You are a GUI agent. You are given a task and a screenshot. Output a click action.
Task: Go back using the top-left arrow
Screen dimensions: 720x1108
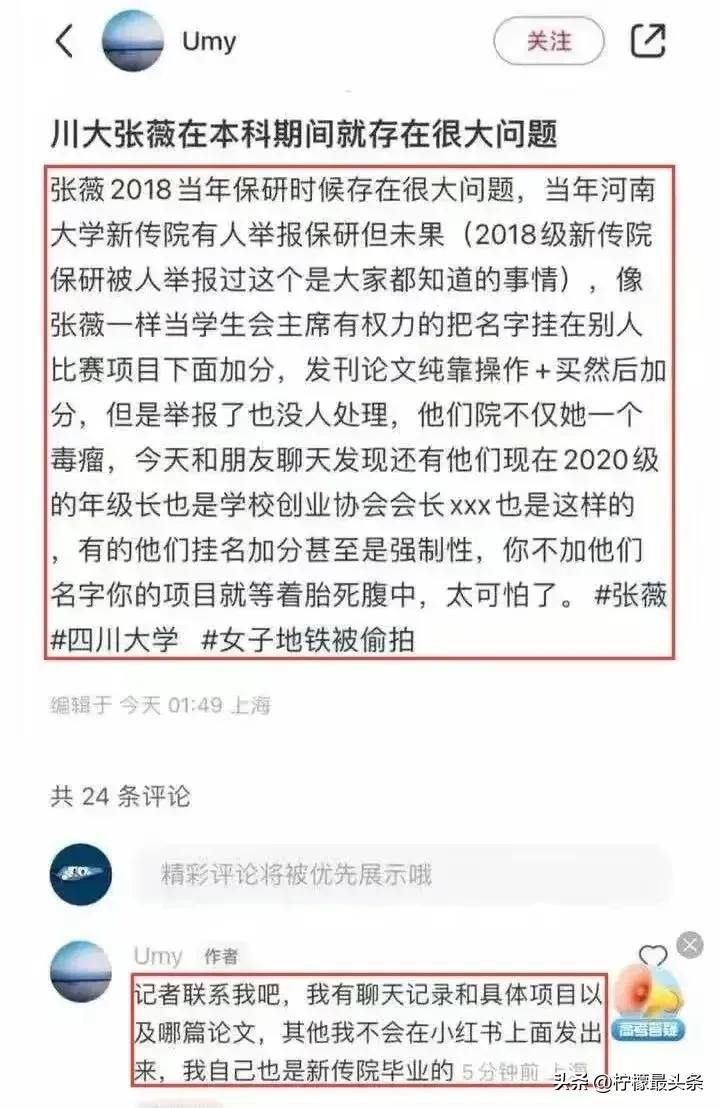64,41
